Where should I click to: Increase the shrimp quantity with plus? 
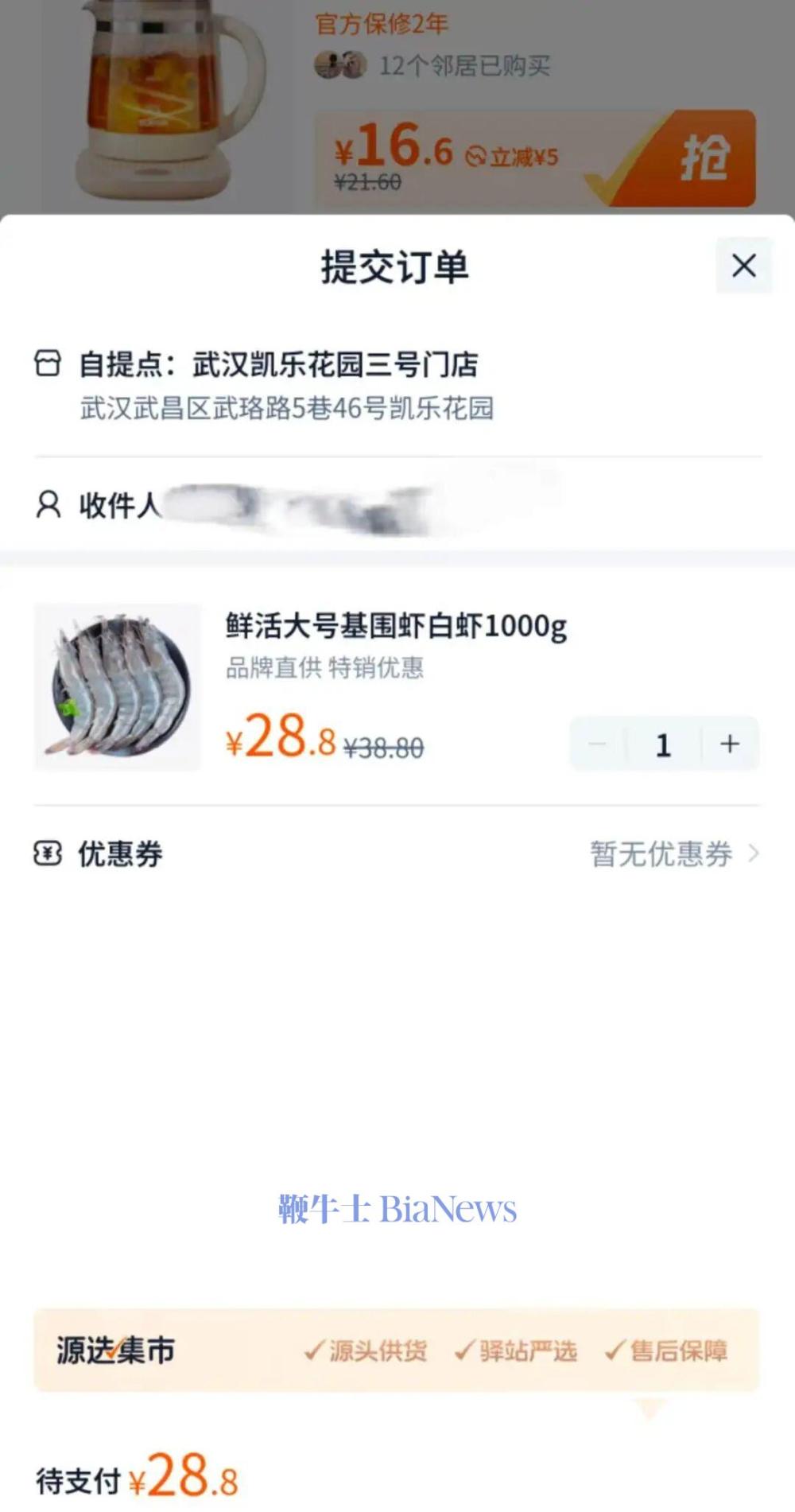click(x=730, y=744)
